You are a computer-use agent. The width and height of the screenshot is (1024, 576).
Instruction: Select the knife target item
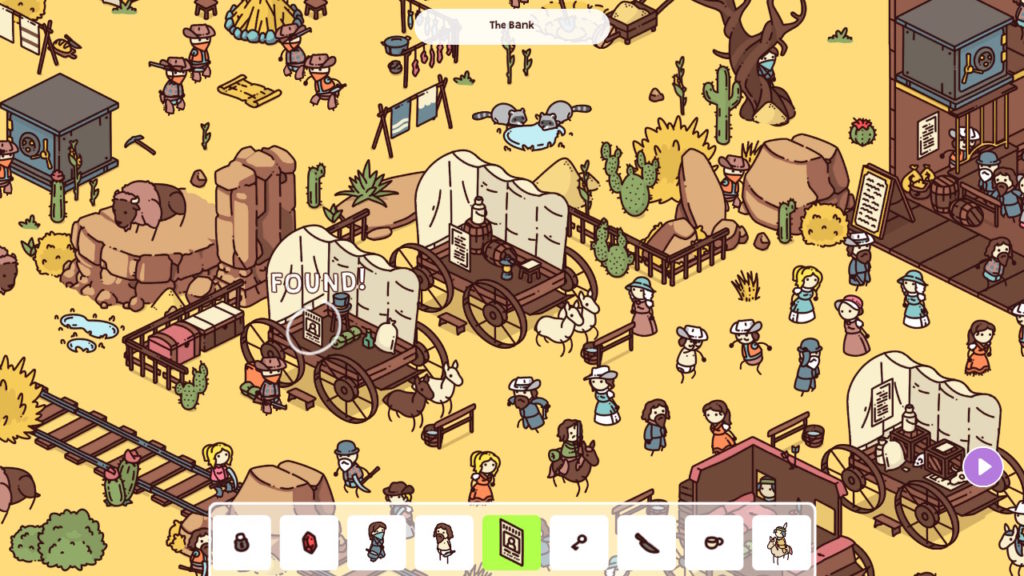(646, 542)
